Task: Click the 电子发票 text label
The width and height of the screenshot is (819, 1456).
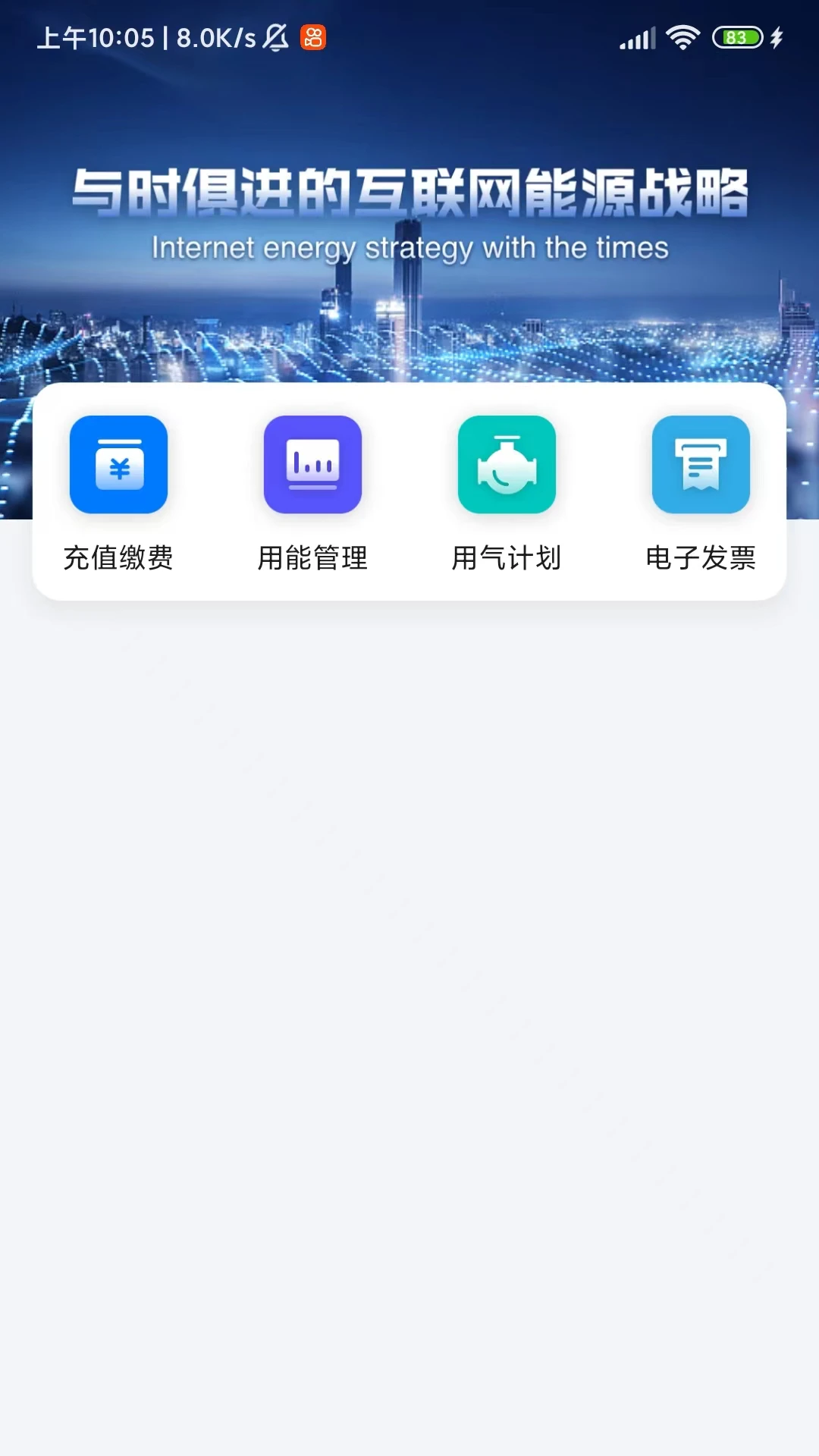Action: pyautogui.click(x=701, y=559)
